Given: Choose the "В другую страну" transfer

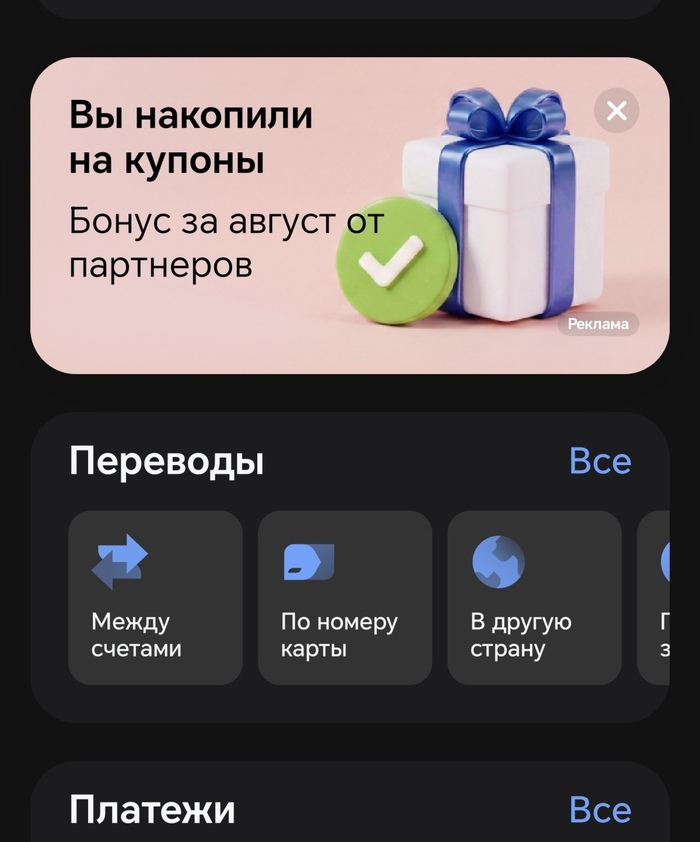Looking at the screenshot, I should 534,597.
